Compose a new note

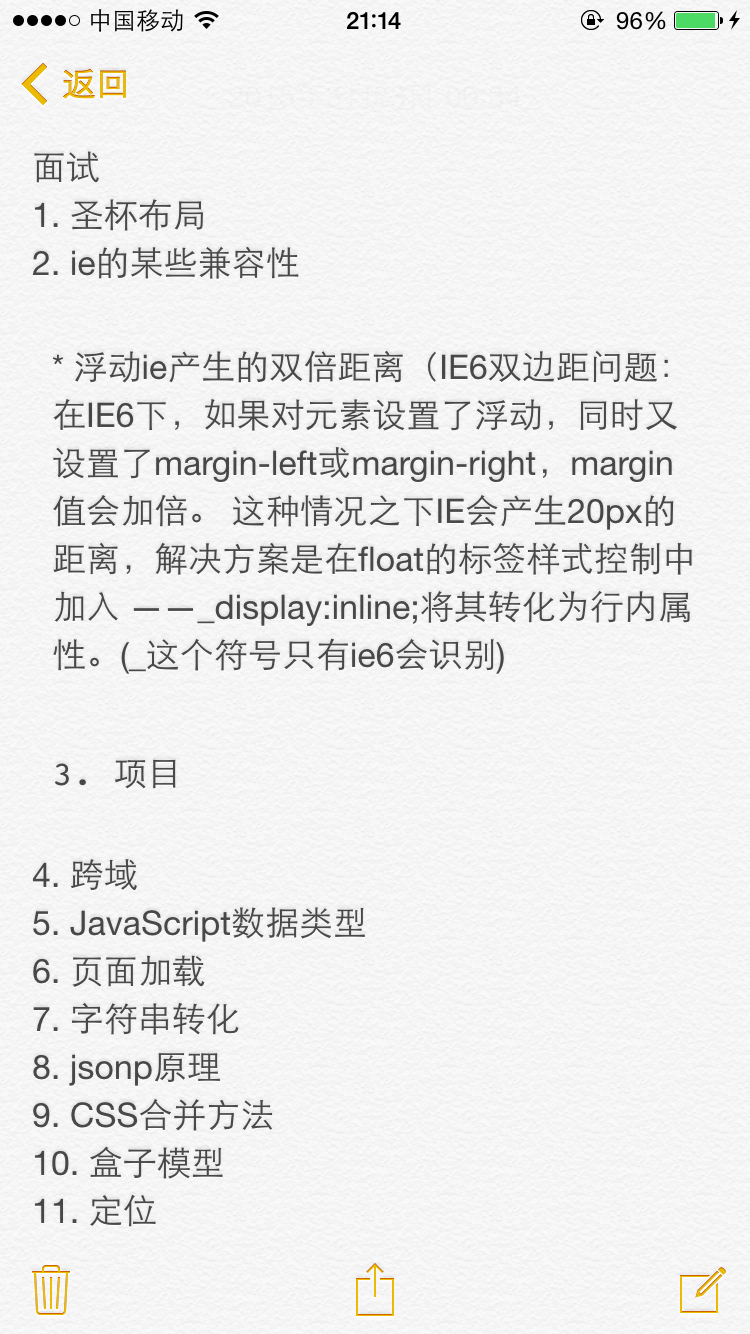pyautogui.click(x=702, y=1289)
